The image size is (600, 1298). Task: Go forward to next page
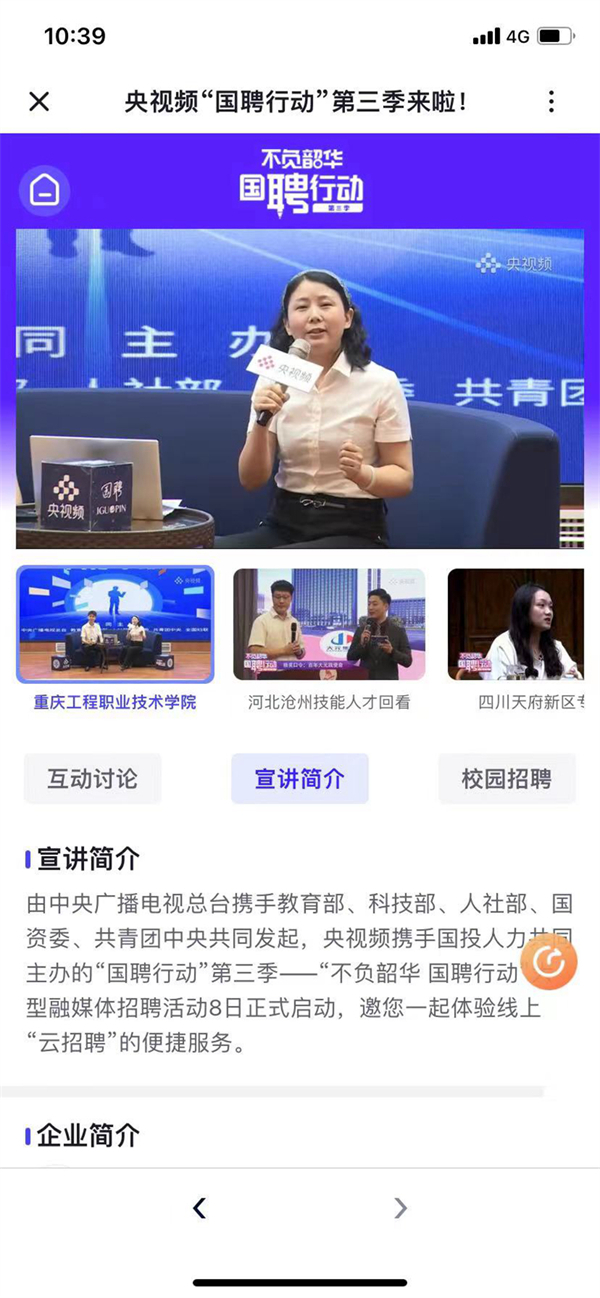pyautogui.click(x=400, y=1208)
